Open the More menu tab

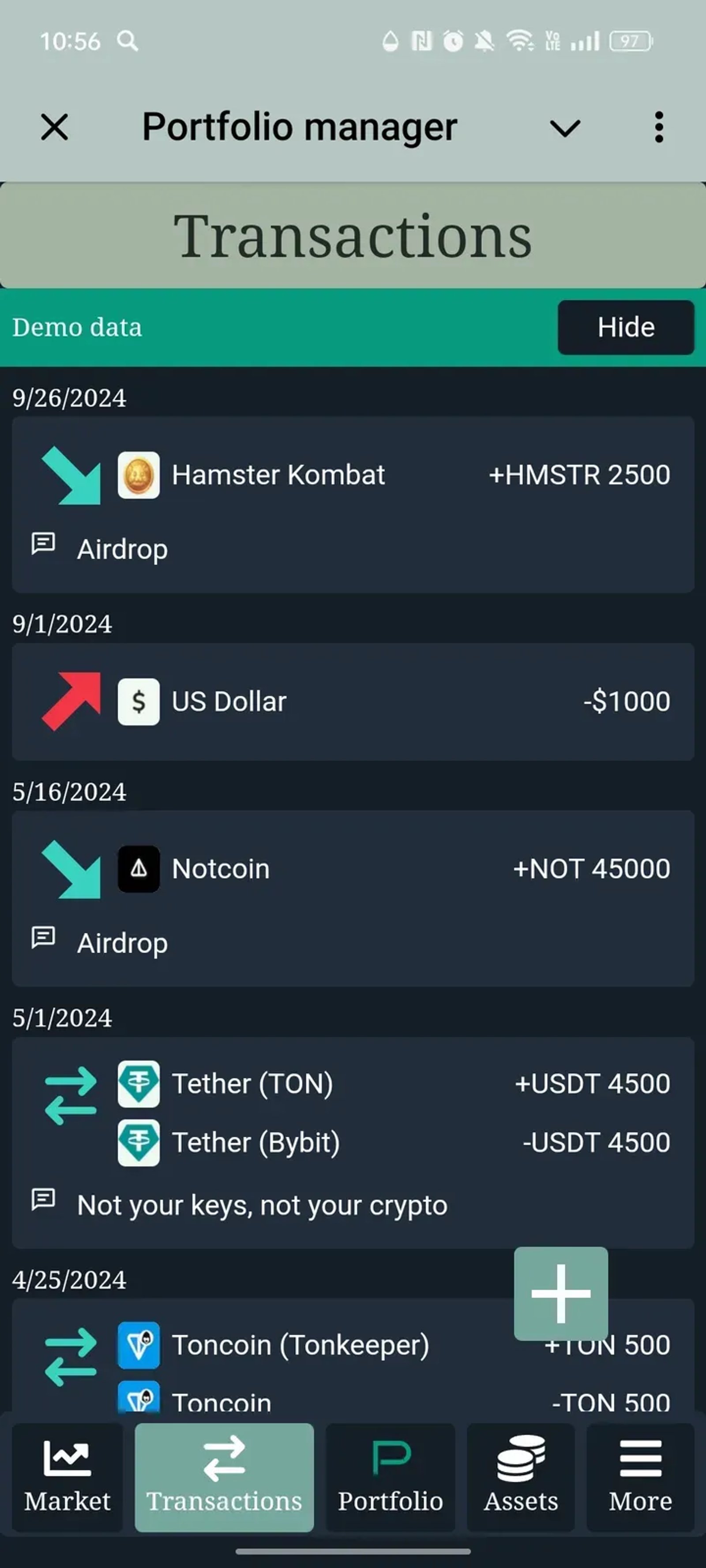pyautogui.click(x=640, y=1477)
